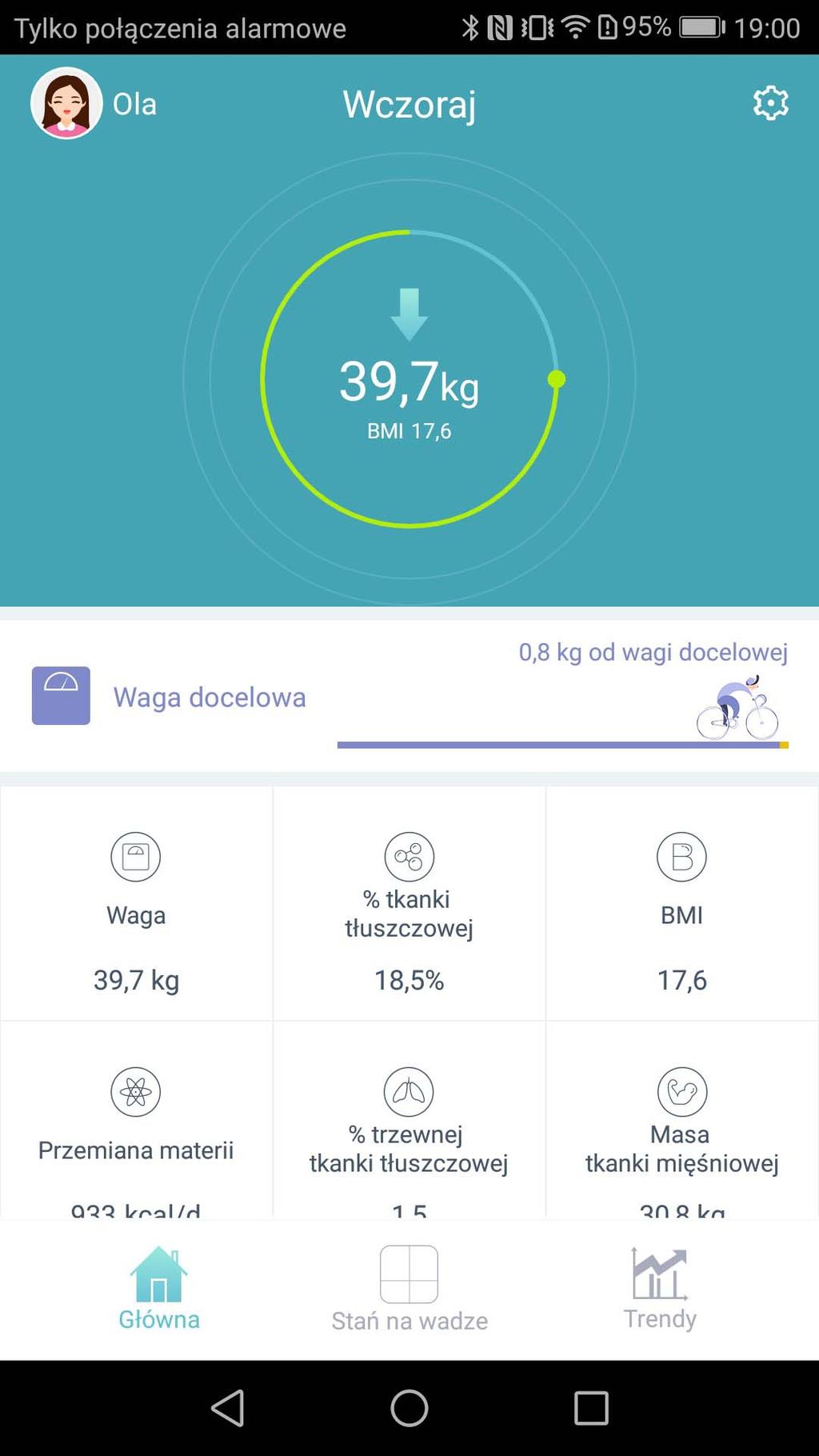Tap the system home button

click(x=409, y=1408)
